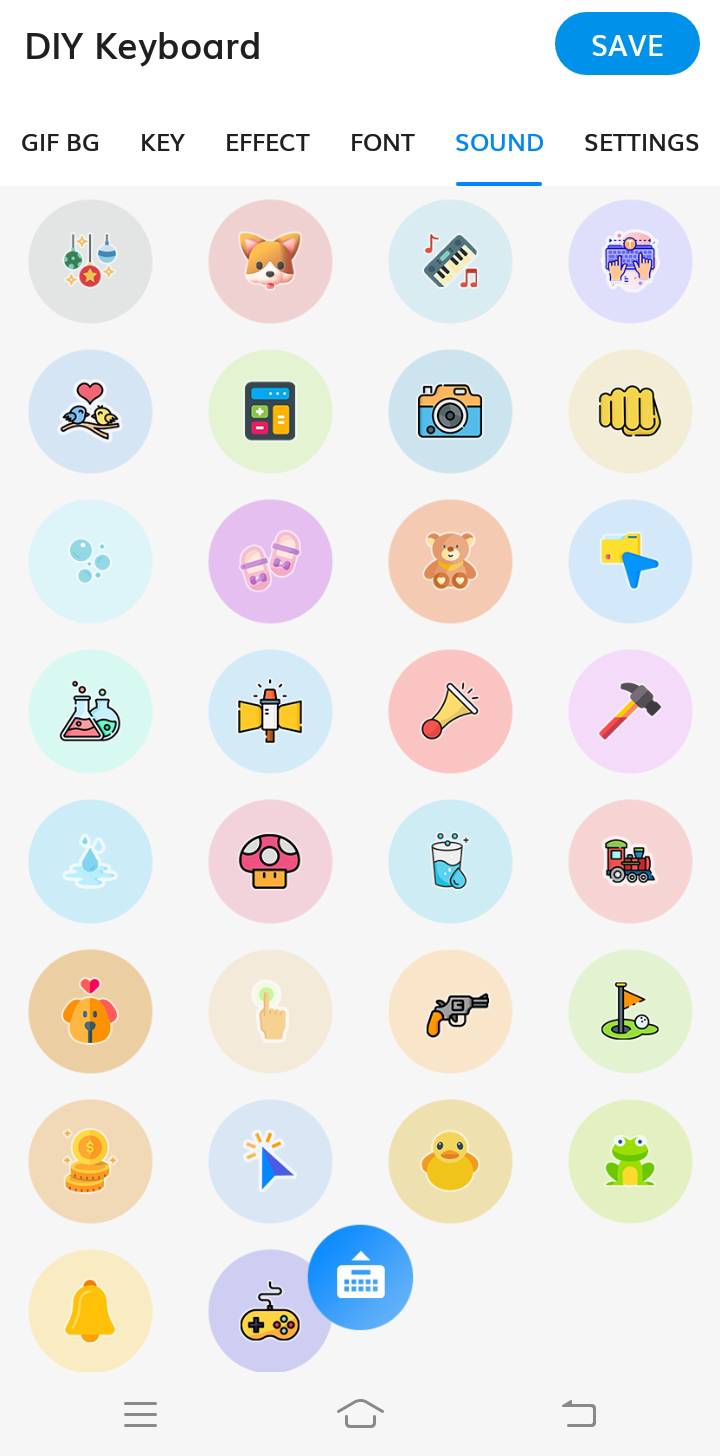Go to the FONT tab
Viewport: 720px width, 1456px height.
coord(382,143)
